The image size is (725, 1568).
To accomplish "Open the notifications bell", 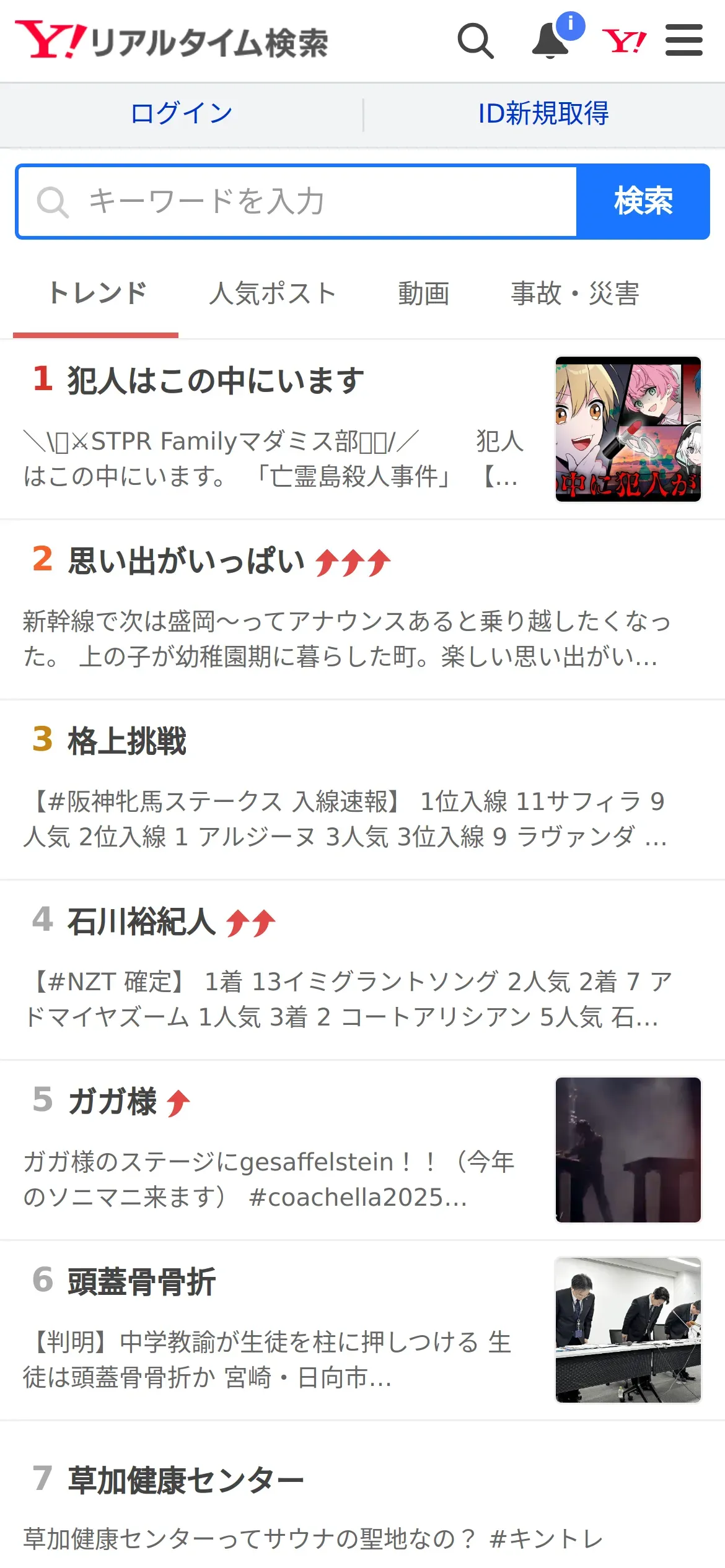I will pos(553,40).
